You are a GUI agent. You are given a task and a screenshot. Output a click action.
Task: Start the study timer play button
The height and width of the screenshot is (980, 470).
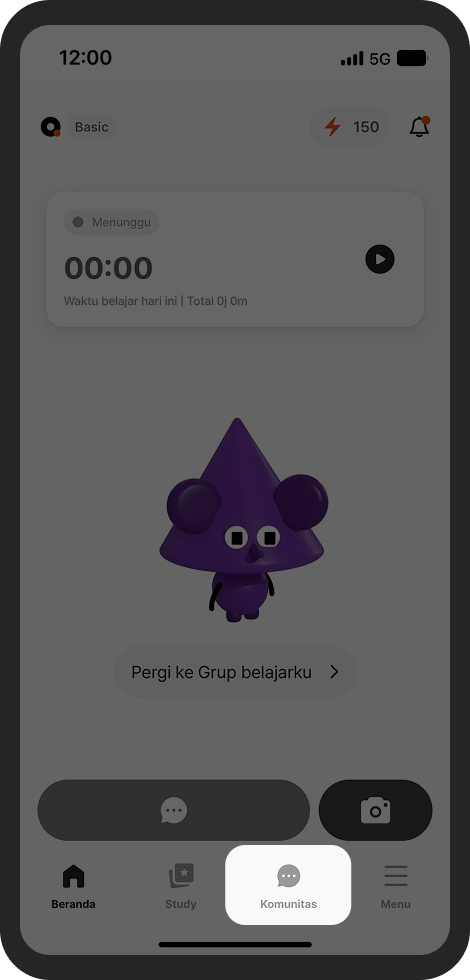tap(380, 259)
